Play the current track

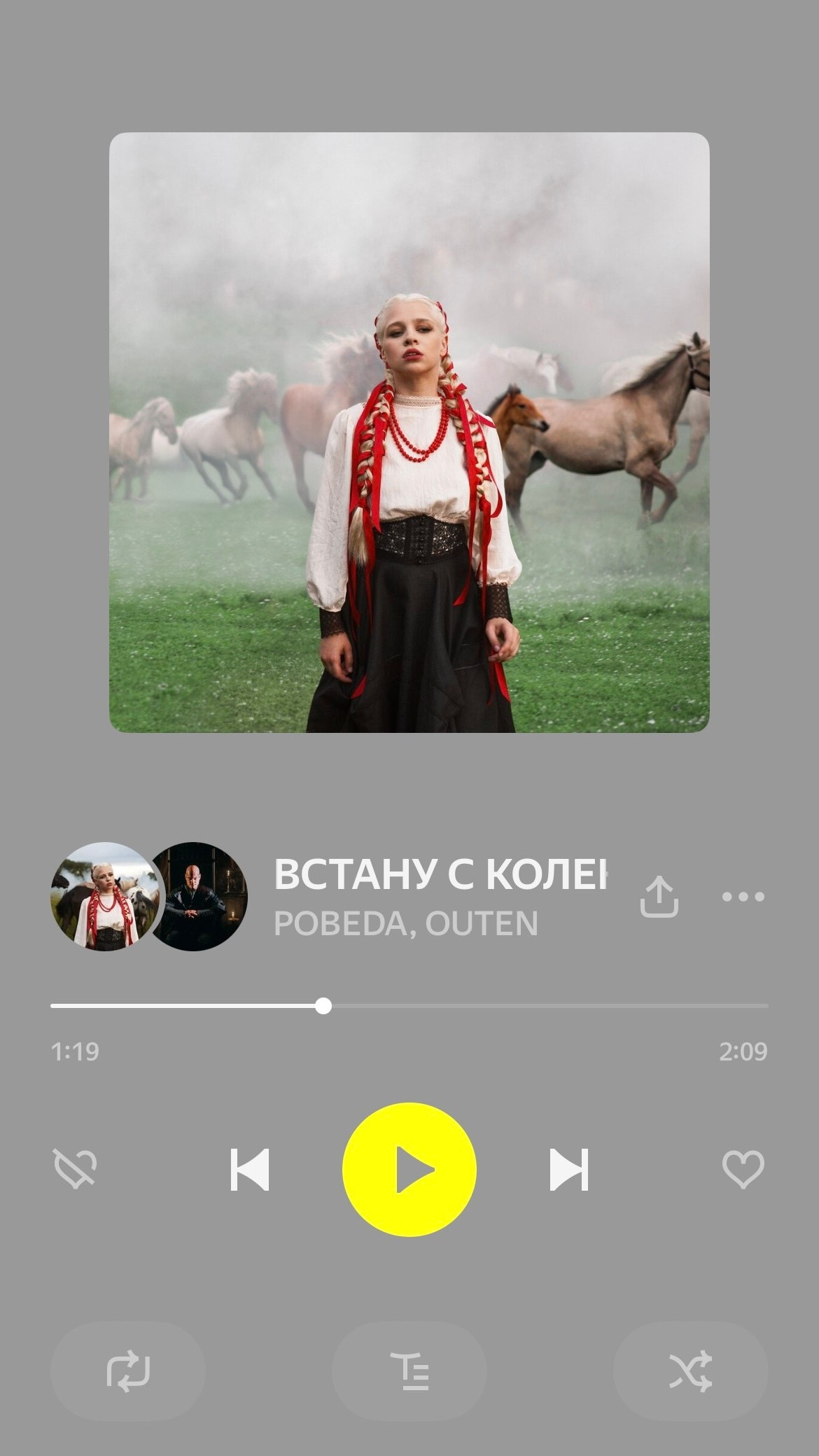click(409, 1169)
